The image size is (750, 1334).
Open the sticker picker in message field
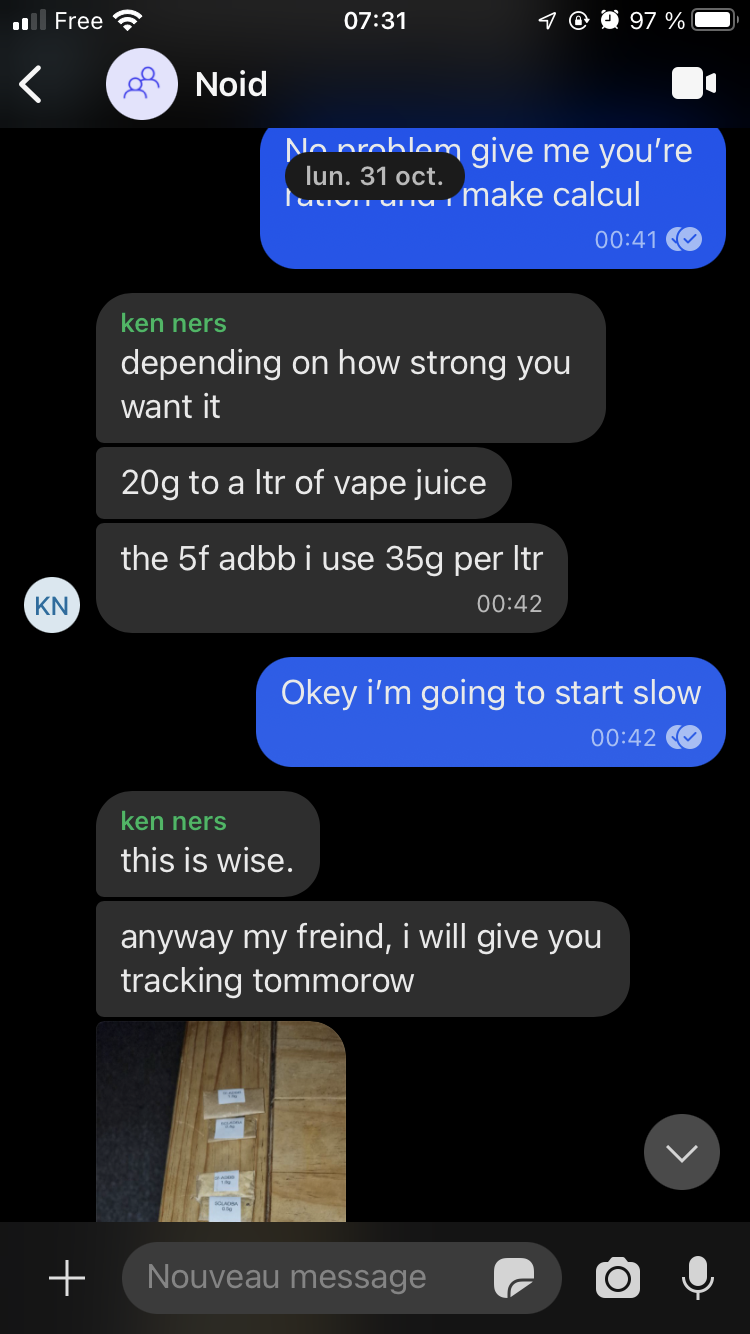pyautogui.click(x=514, y=1278)
